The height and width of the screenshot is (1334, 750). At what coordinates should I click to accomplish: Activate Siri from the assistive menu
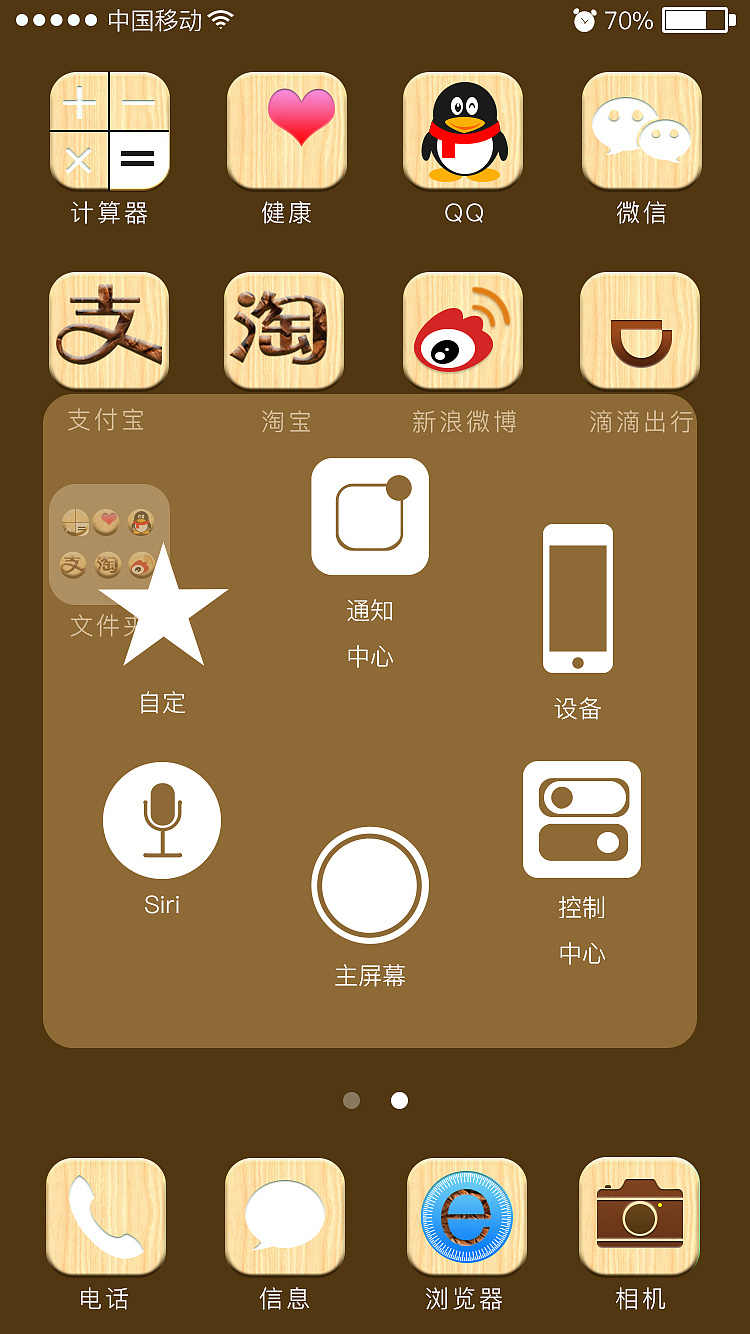click(x=162, y=820)
